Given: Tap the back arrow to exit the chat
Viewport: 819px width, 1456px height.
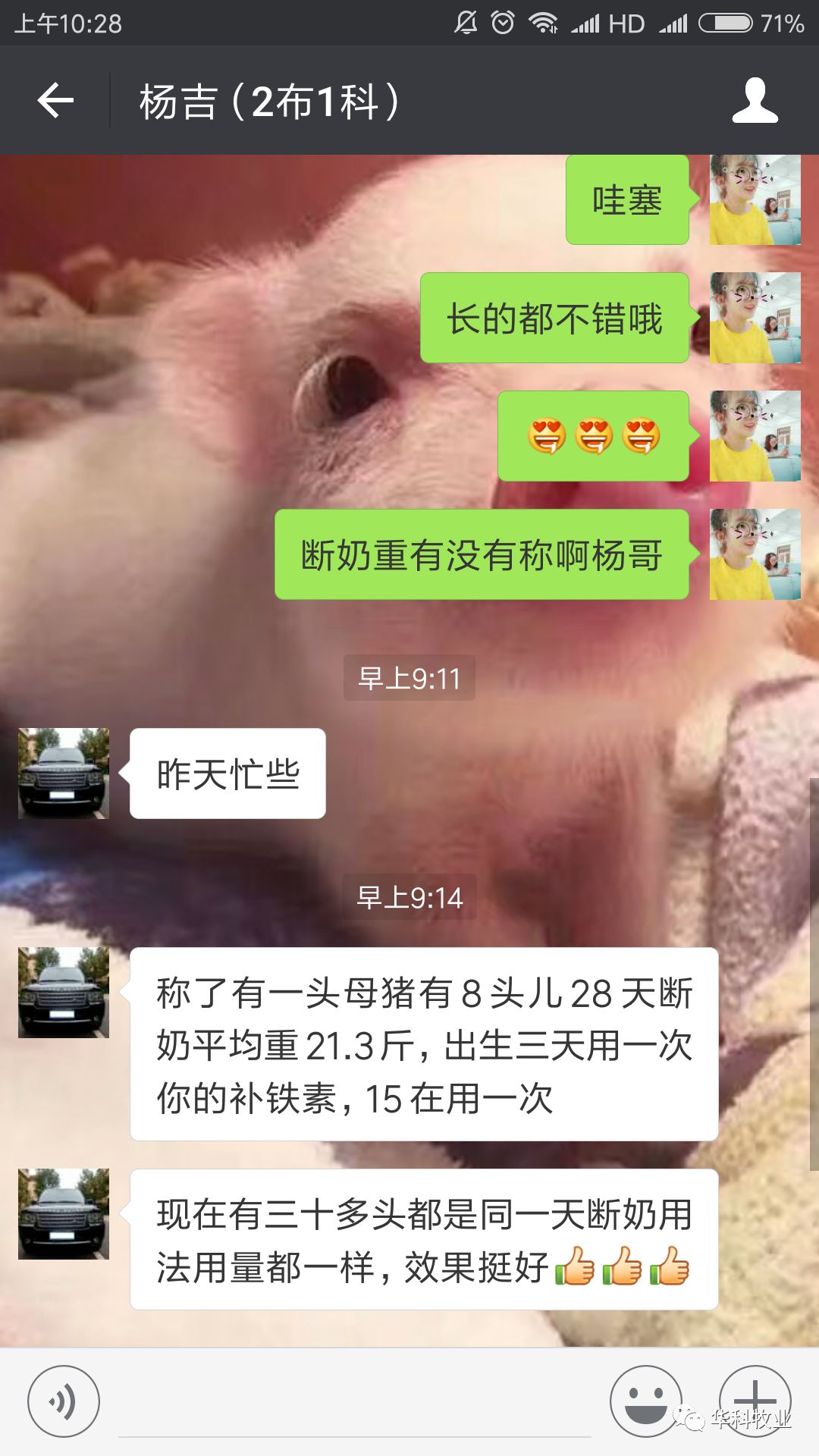Looking at the screenshot, I should pos(55,99).
